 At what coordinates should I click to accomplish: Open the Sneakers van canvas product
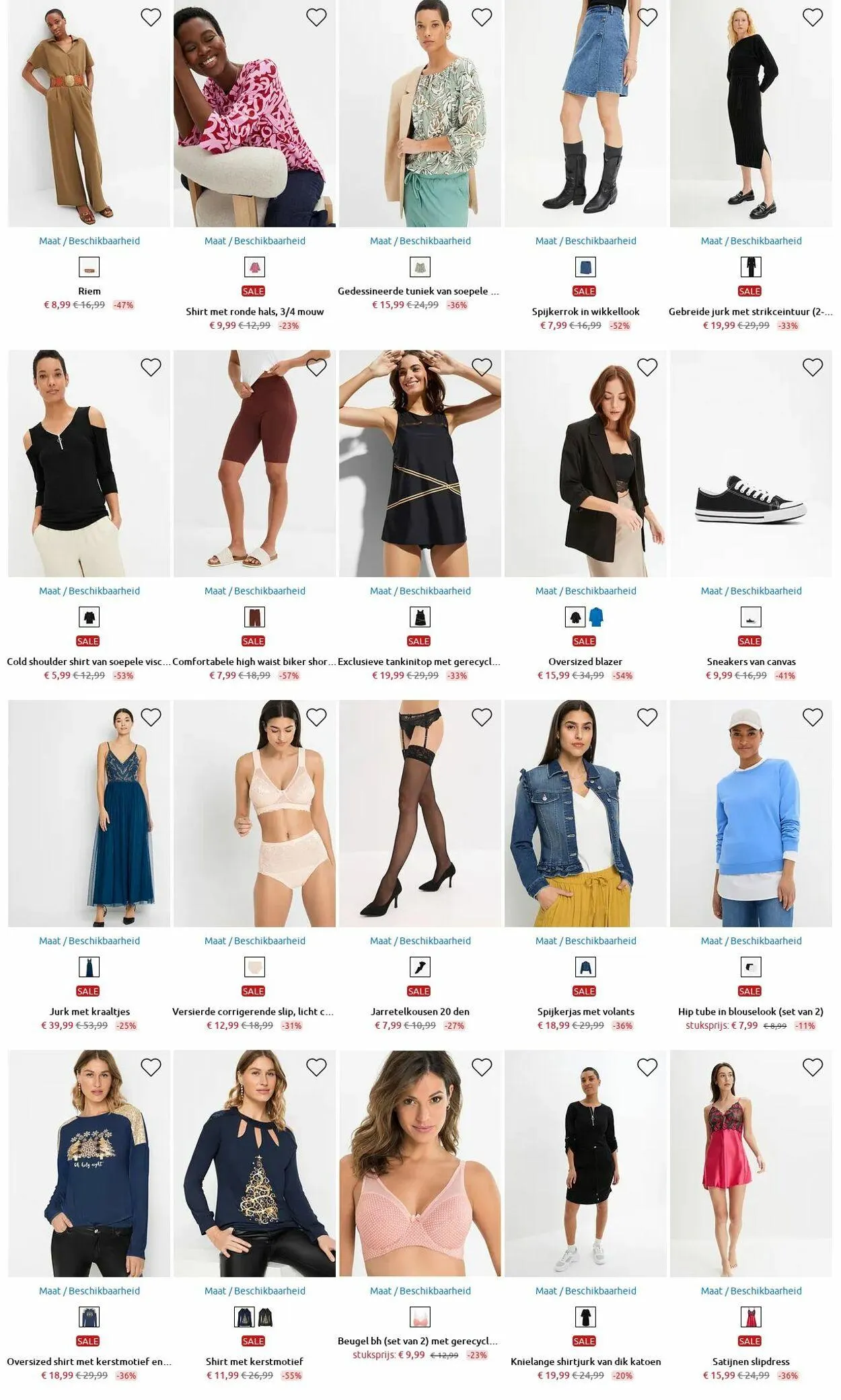click(x=751, y=662)
